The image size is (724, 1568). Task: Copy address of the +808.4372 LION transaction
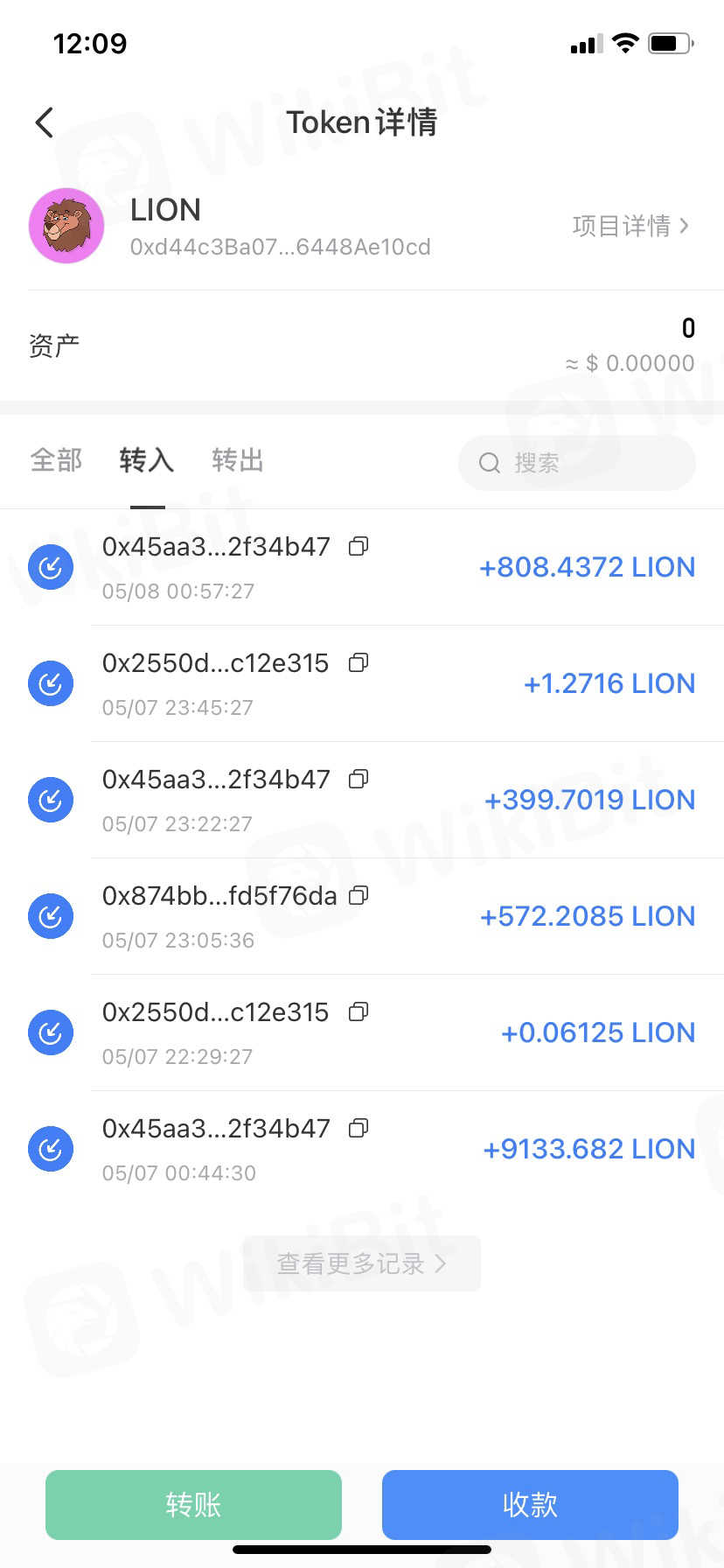359,547
